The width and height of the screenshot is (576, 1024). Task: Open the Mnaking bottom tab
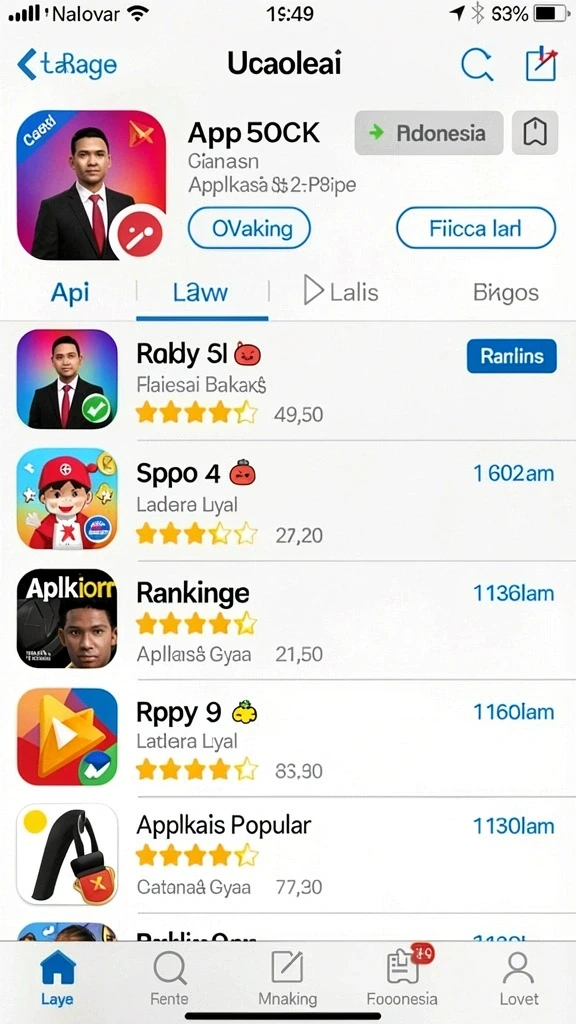click(287, 978)
